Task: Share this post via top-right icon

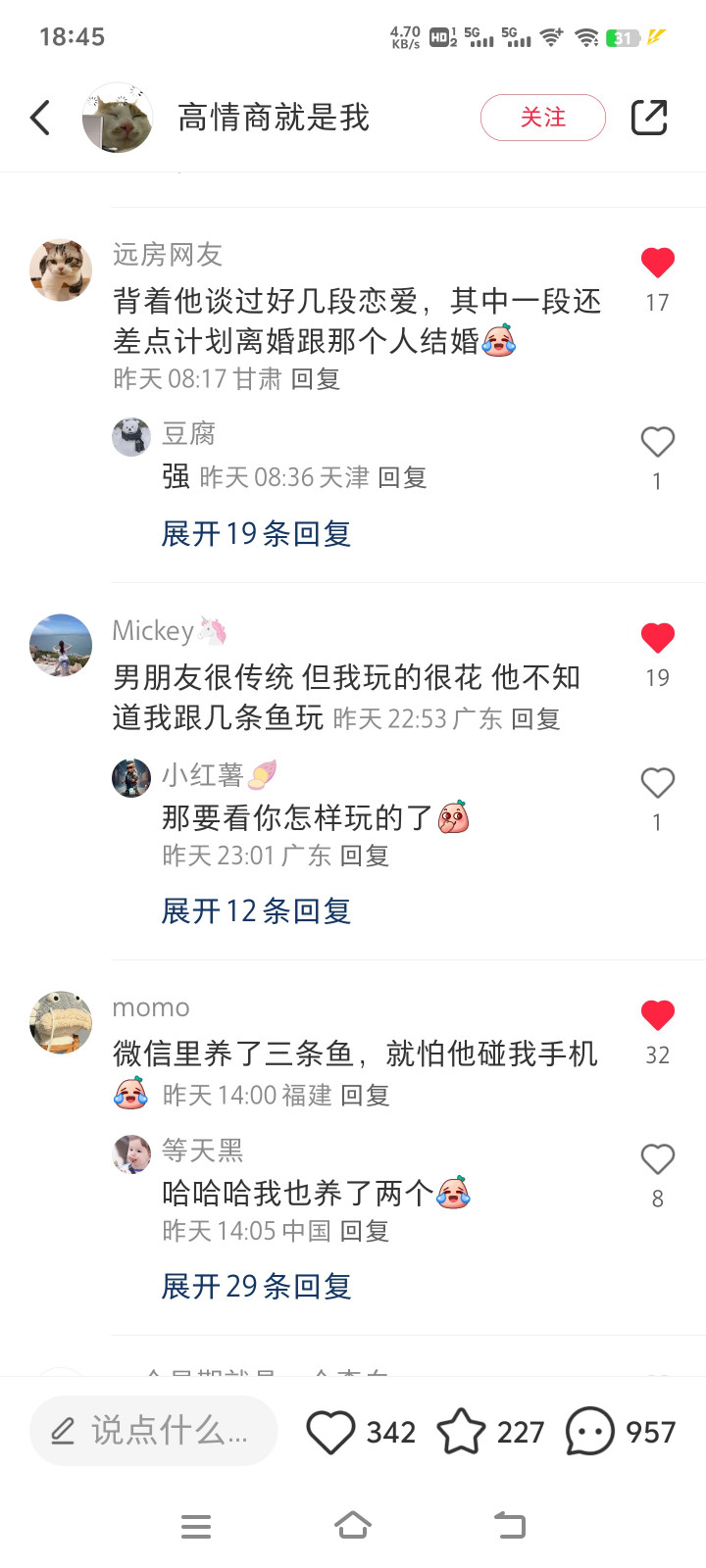Action: coord(648,118)
